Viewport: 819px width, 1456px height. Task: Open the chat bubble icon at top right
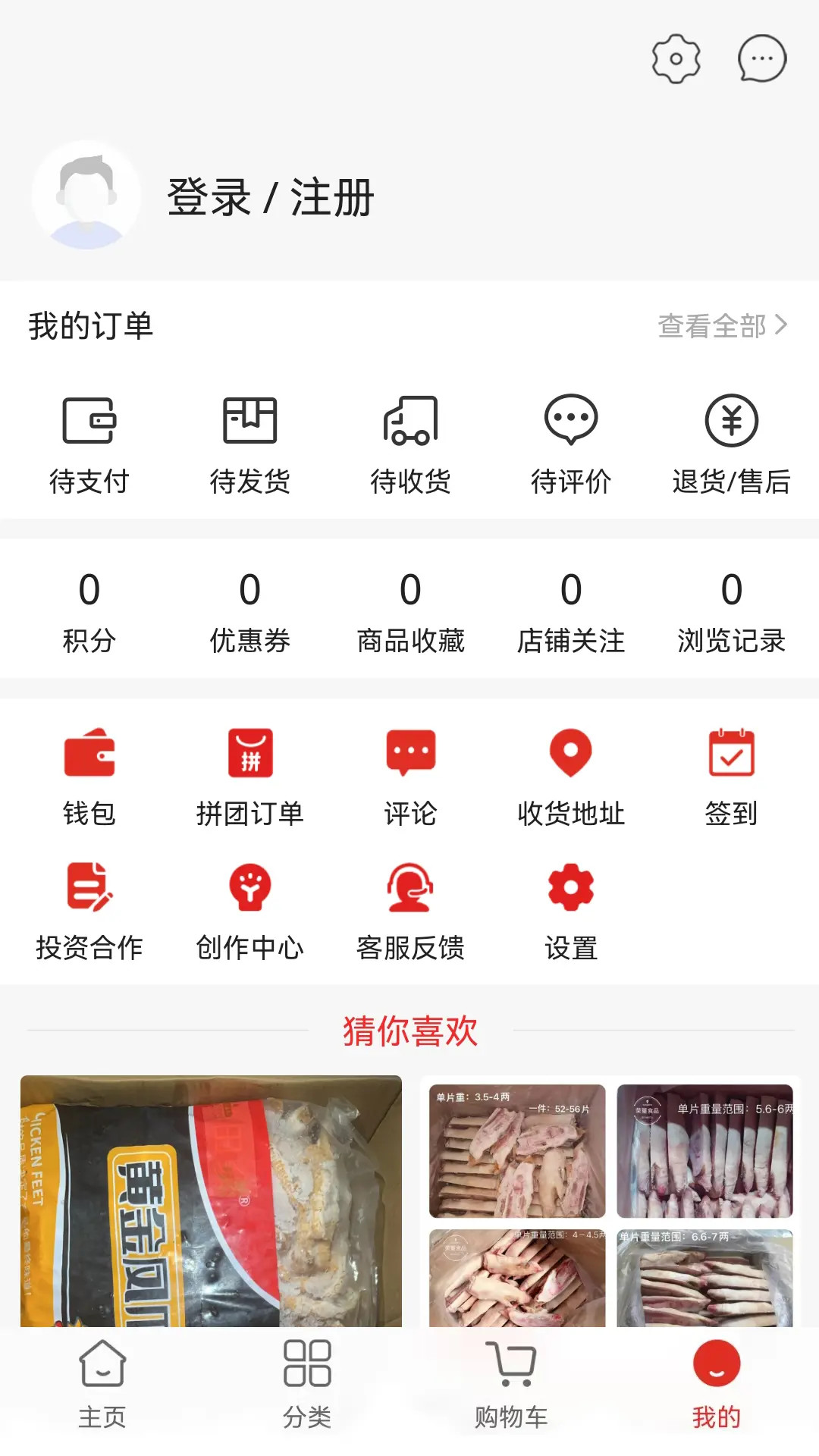[761, 59]
